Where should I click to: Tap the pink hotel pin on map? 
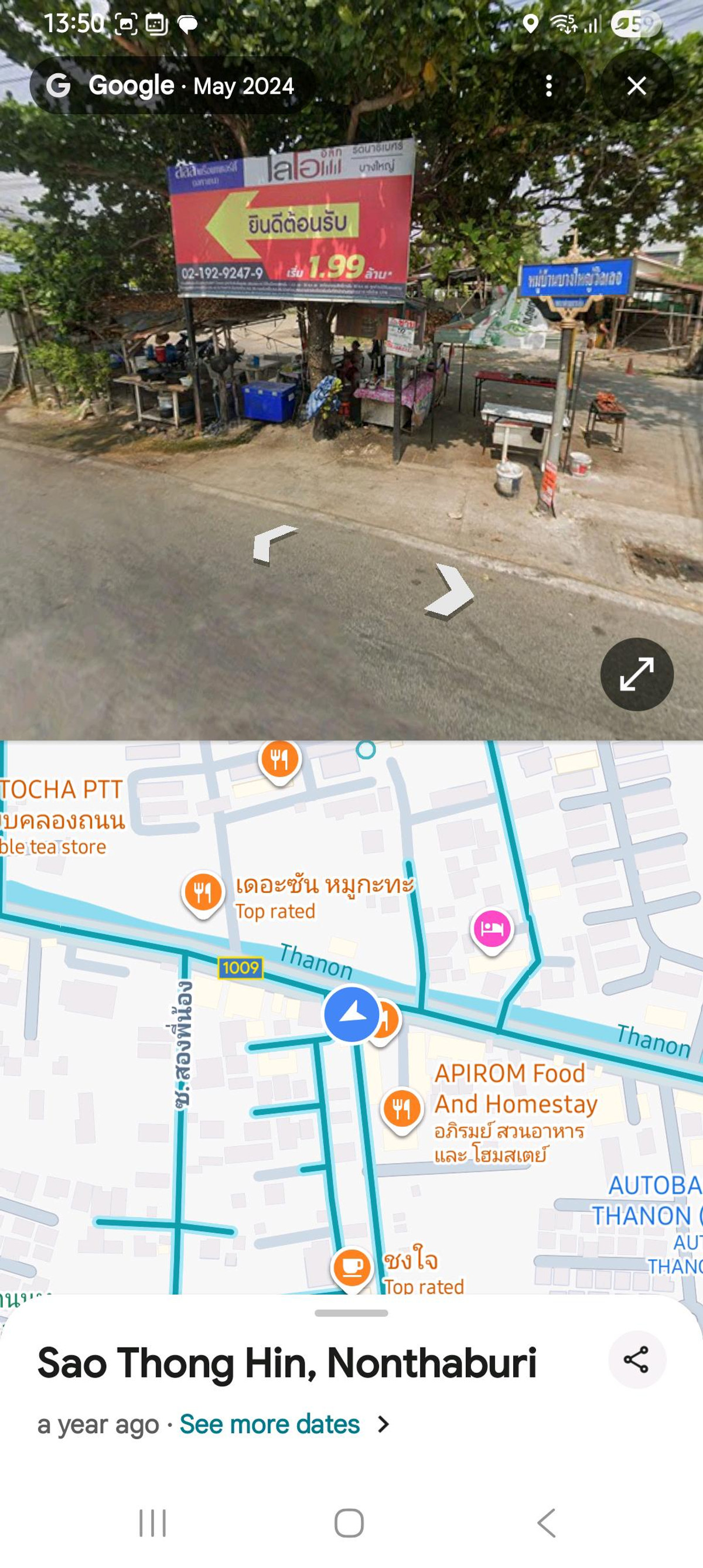(492, 929)
